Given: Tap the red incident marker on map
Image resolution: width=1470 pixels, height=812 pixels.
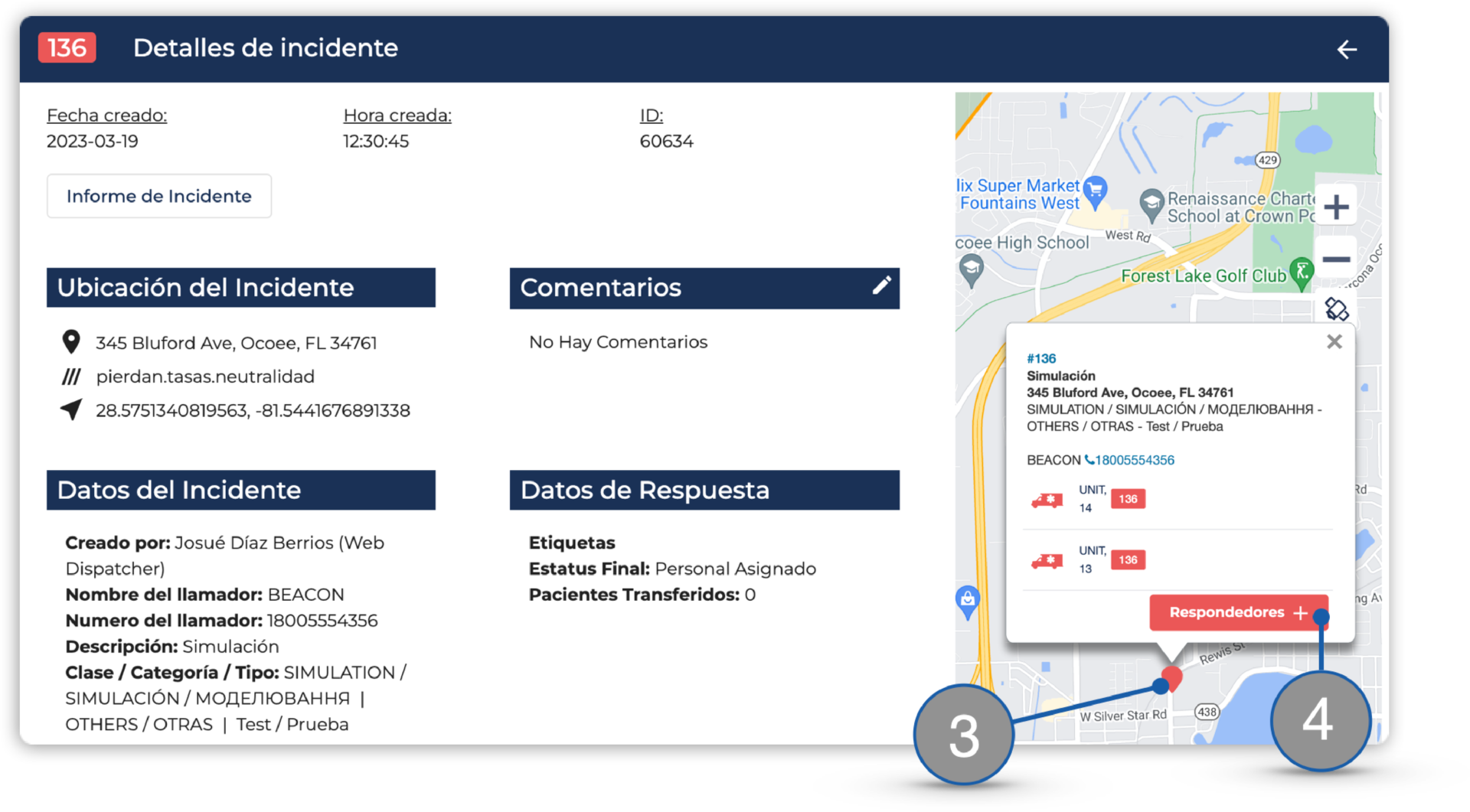Looking at the screenshot, I should coord(1171,677).
